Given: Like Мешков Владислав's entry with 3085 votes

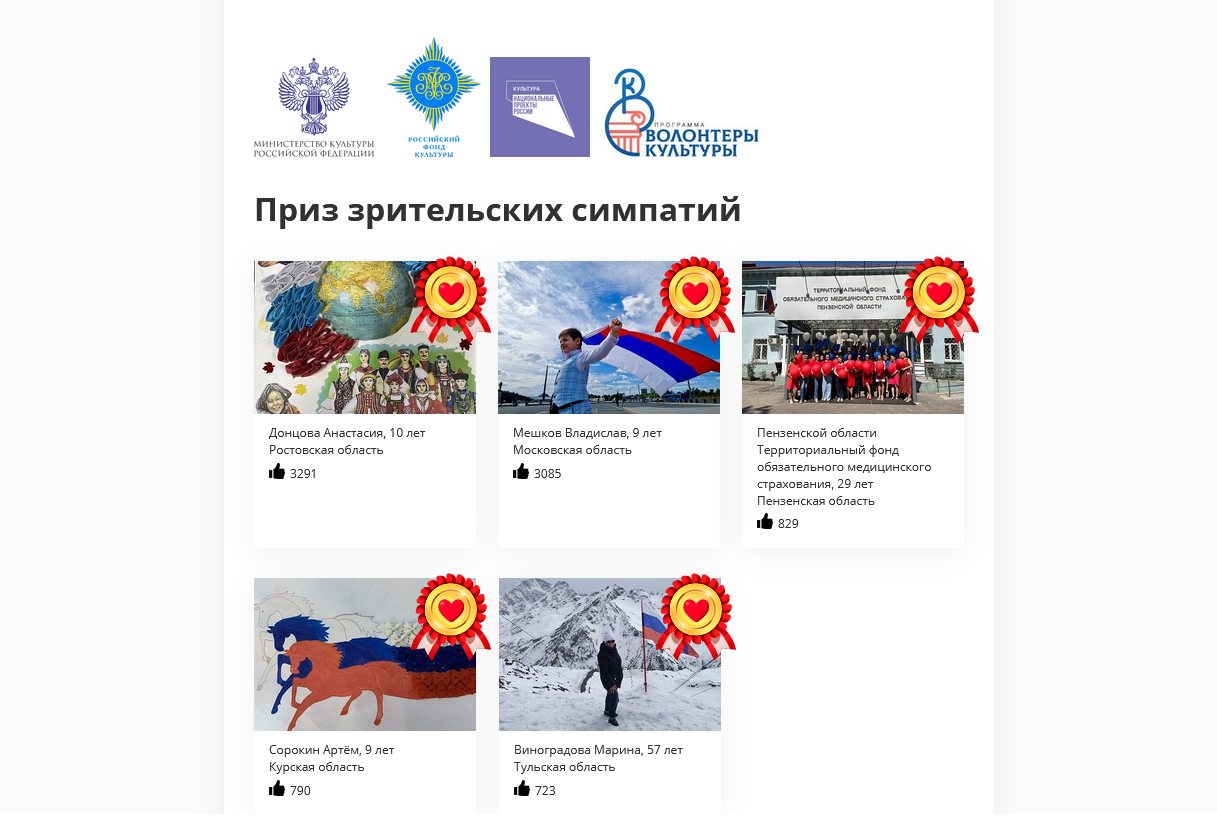Looking at the screenshot, I should tap(521, 472).
